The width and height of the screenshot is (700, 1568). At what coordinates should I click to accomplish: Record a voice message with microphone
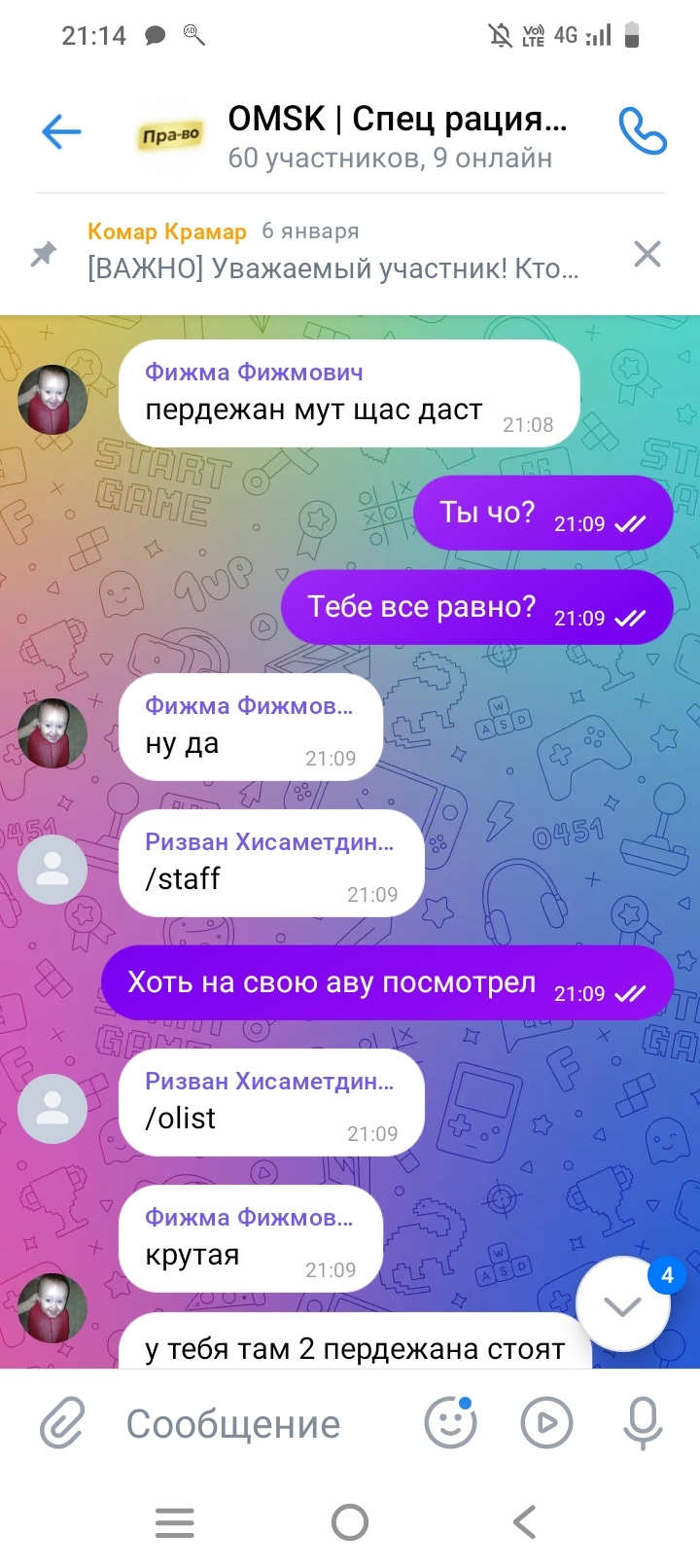(642, 1424)
